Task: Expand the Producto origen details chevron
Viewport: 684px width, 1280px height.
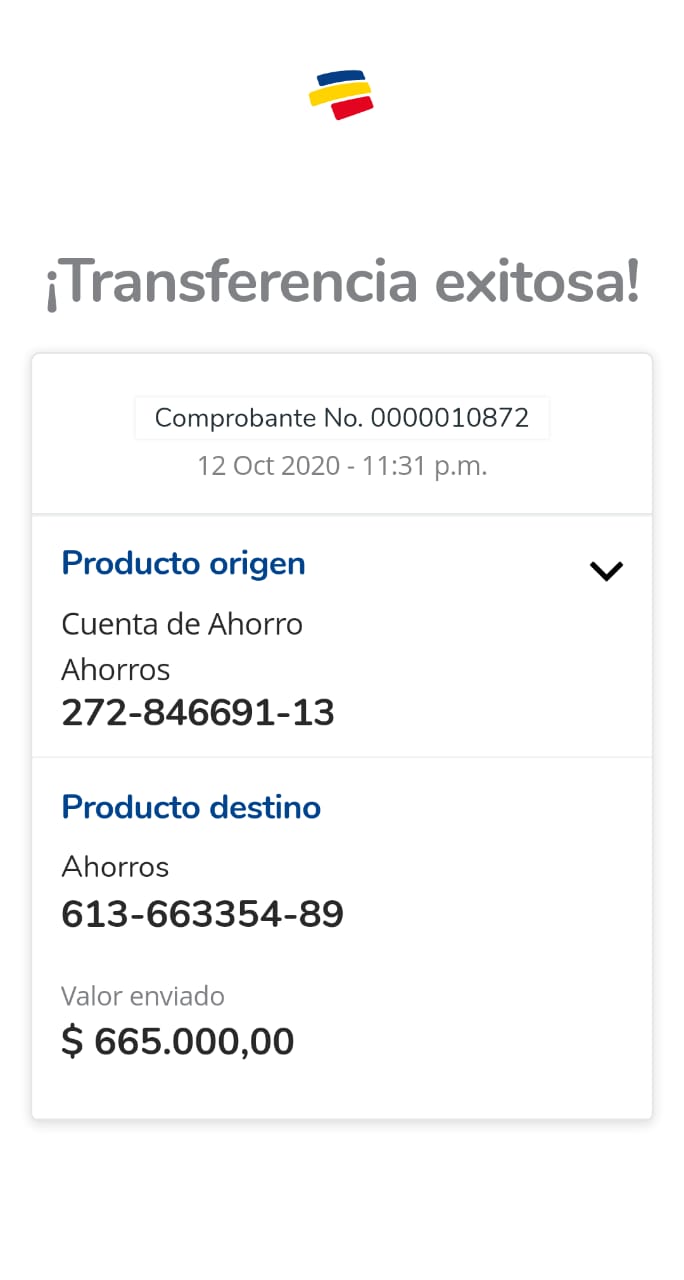Action: [606, 571]
